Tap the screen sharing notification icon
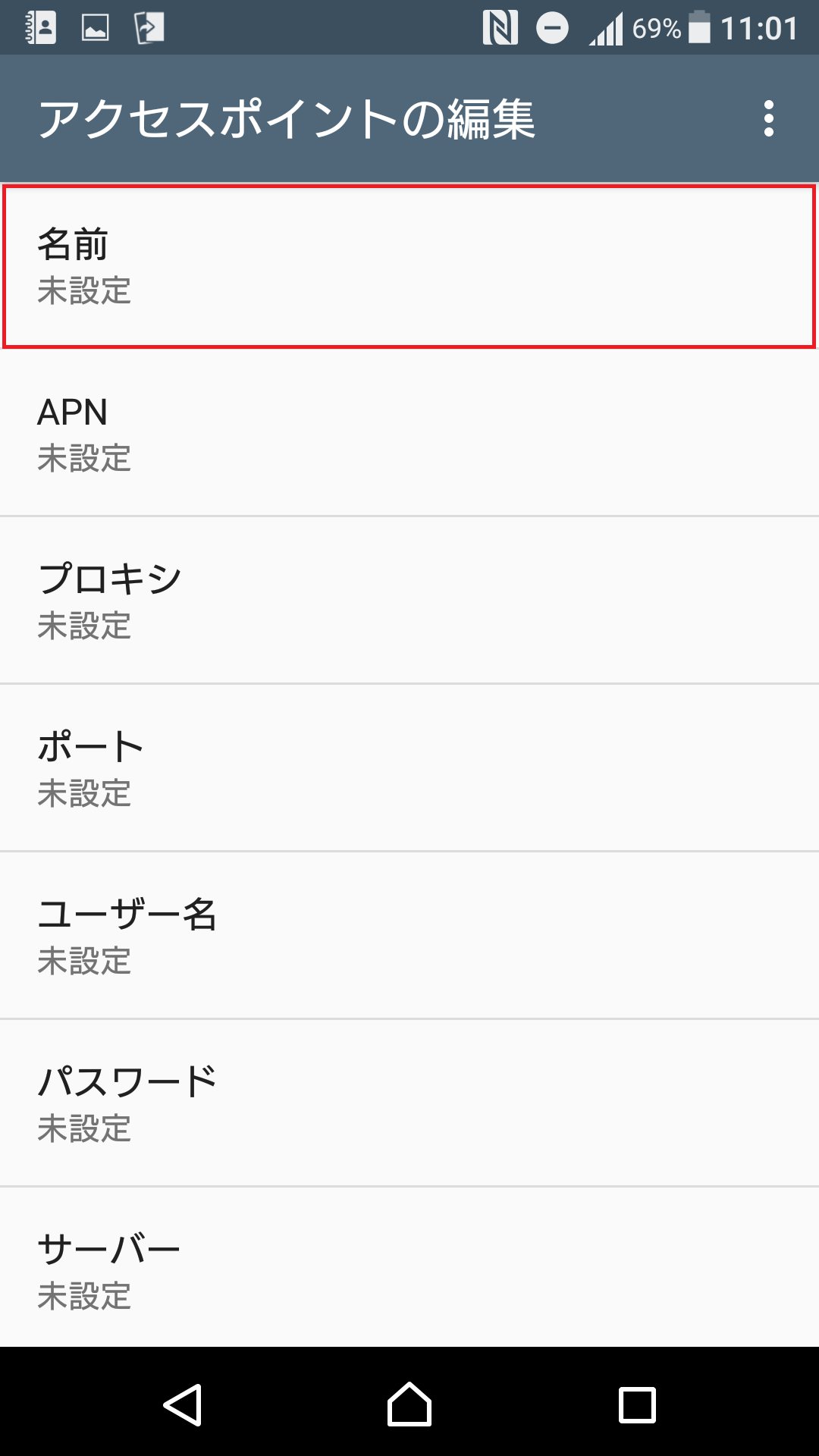This screenshot has width=819, height=1456. pyautogui.click(x=148, y=27)
